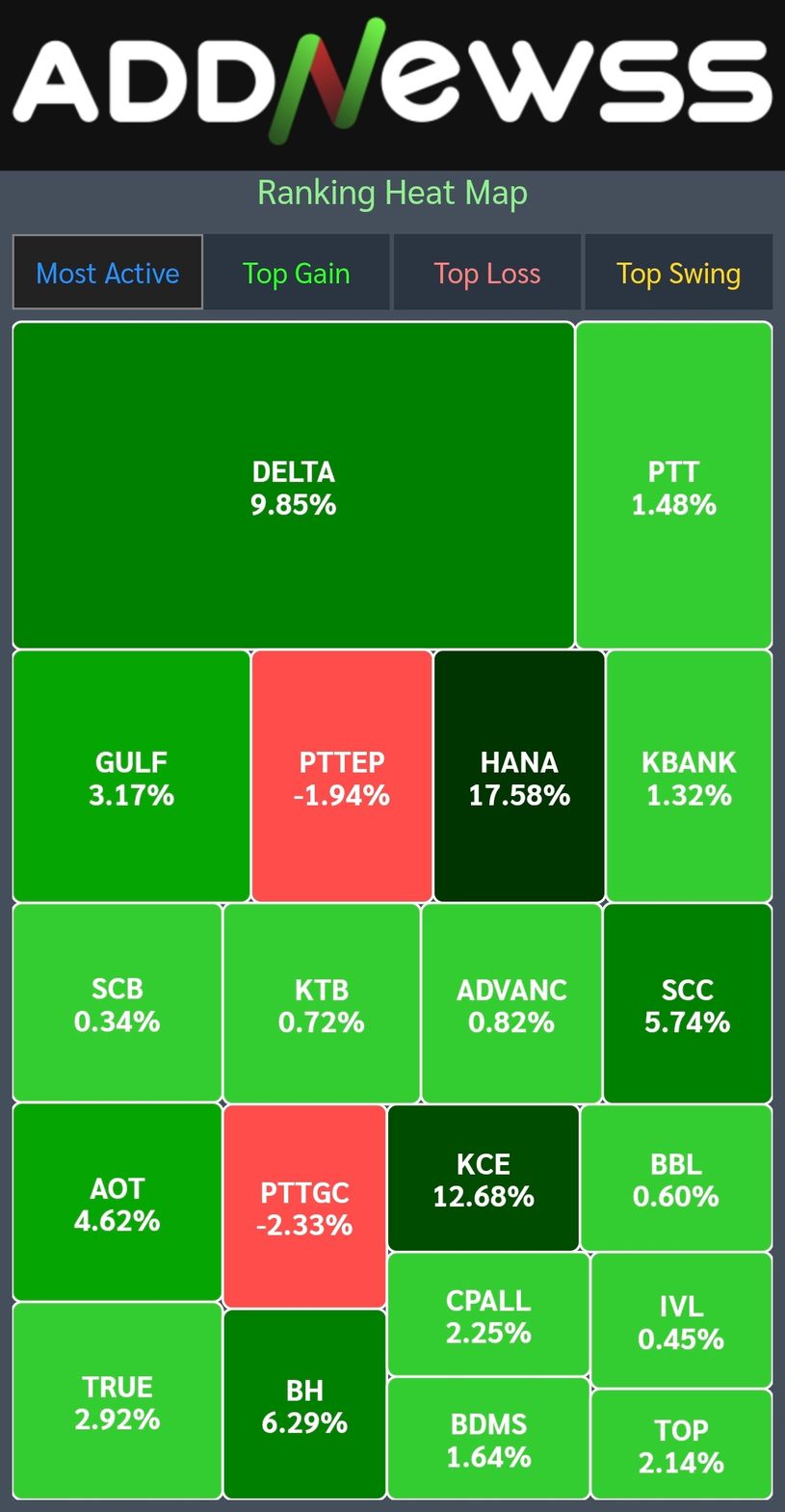Viewport: 785px width, 1512px height.
Task: Select the AOT tile
Action: pyautogui.click(x=118, y=1203)
